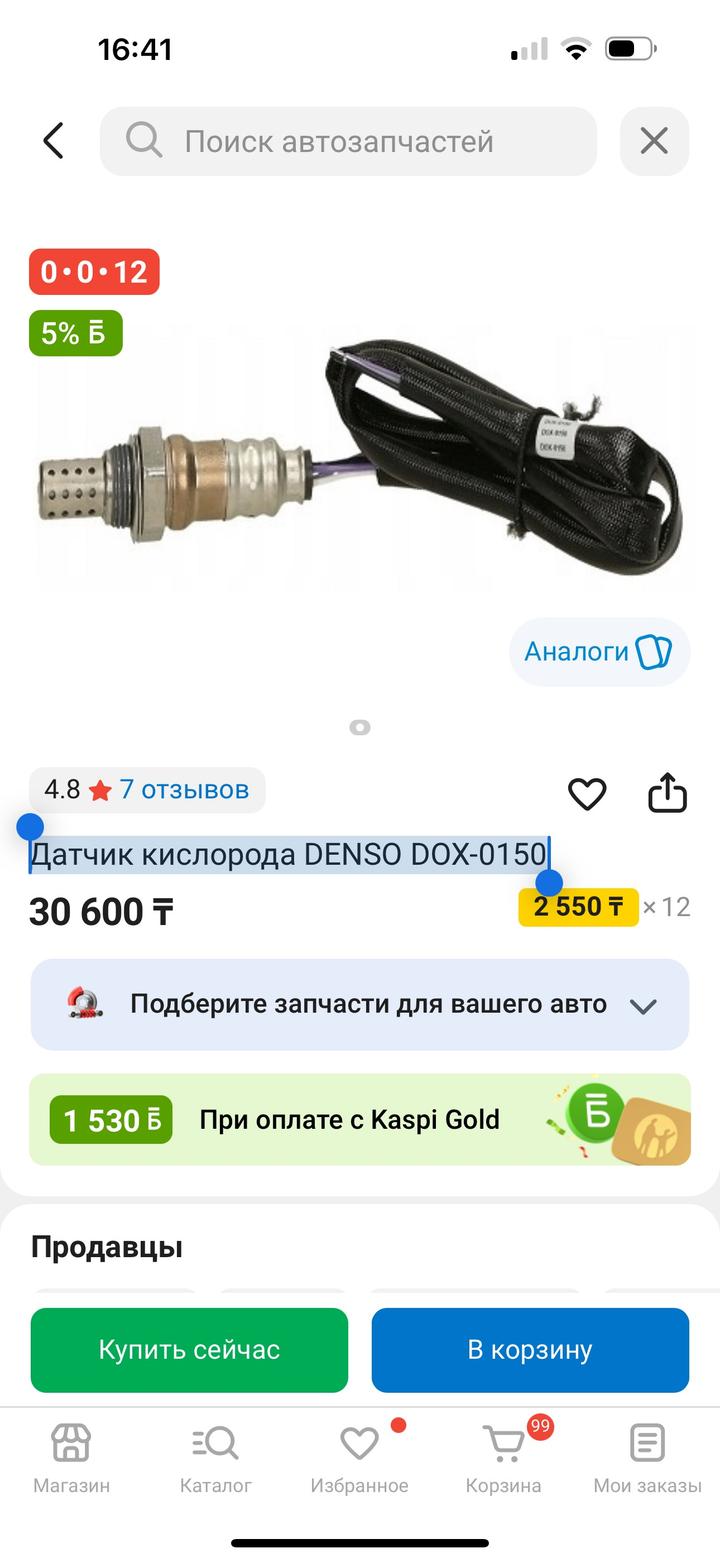Close the search with the X button

pyautogui.click(x=654, y=141)
